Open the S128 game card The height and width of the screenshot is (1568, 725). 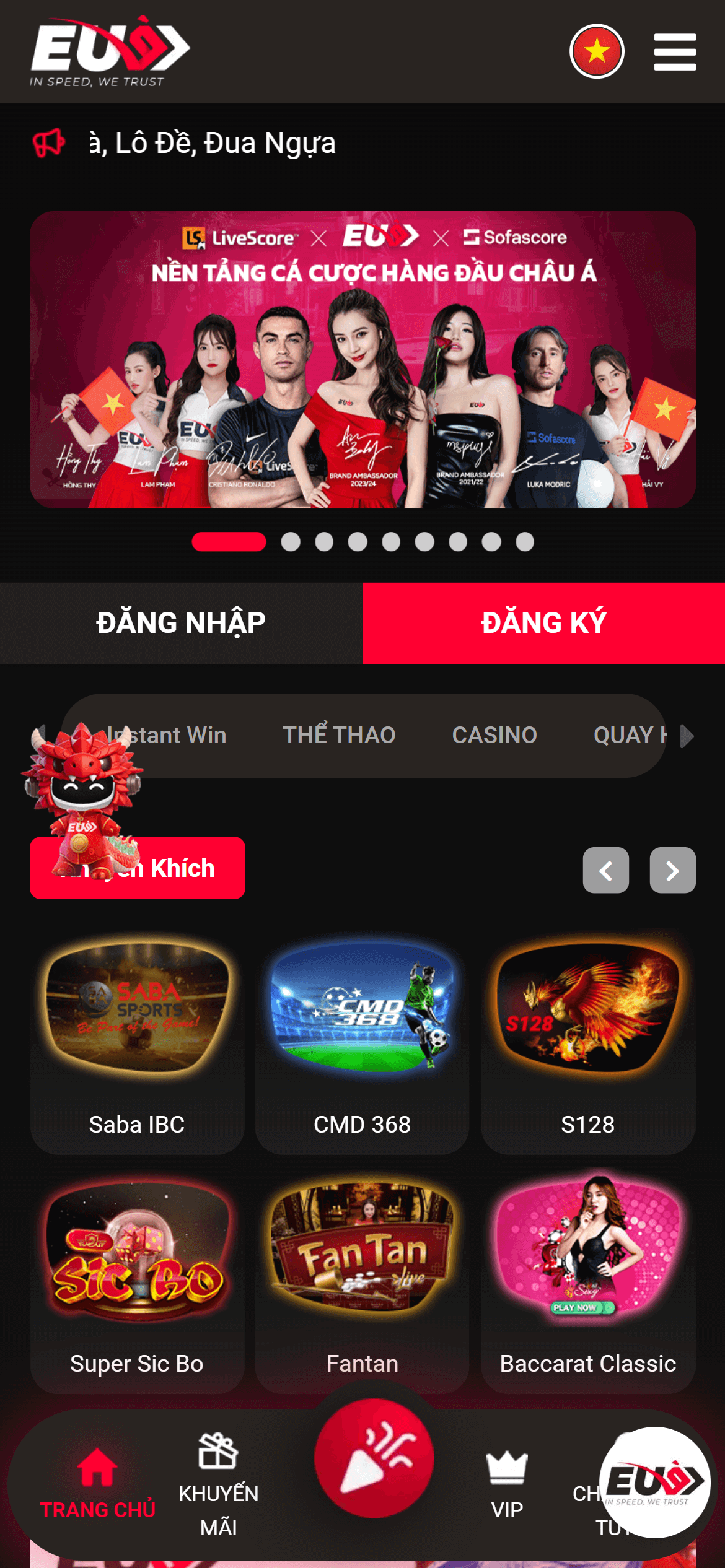[x=587, y=1040]
